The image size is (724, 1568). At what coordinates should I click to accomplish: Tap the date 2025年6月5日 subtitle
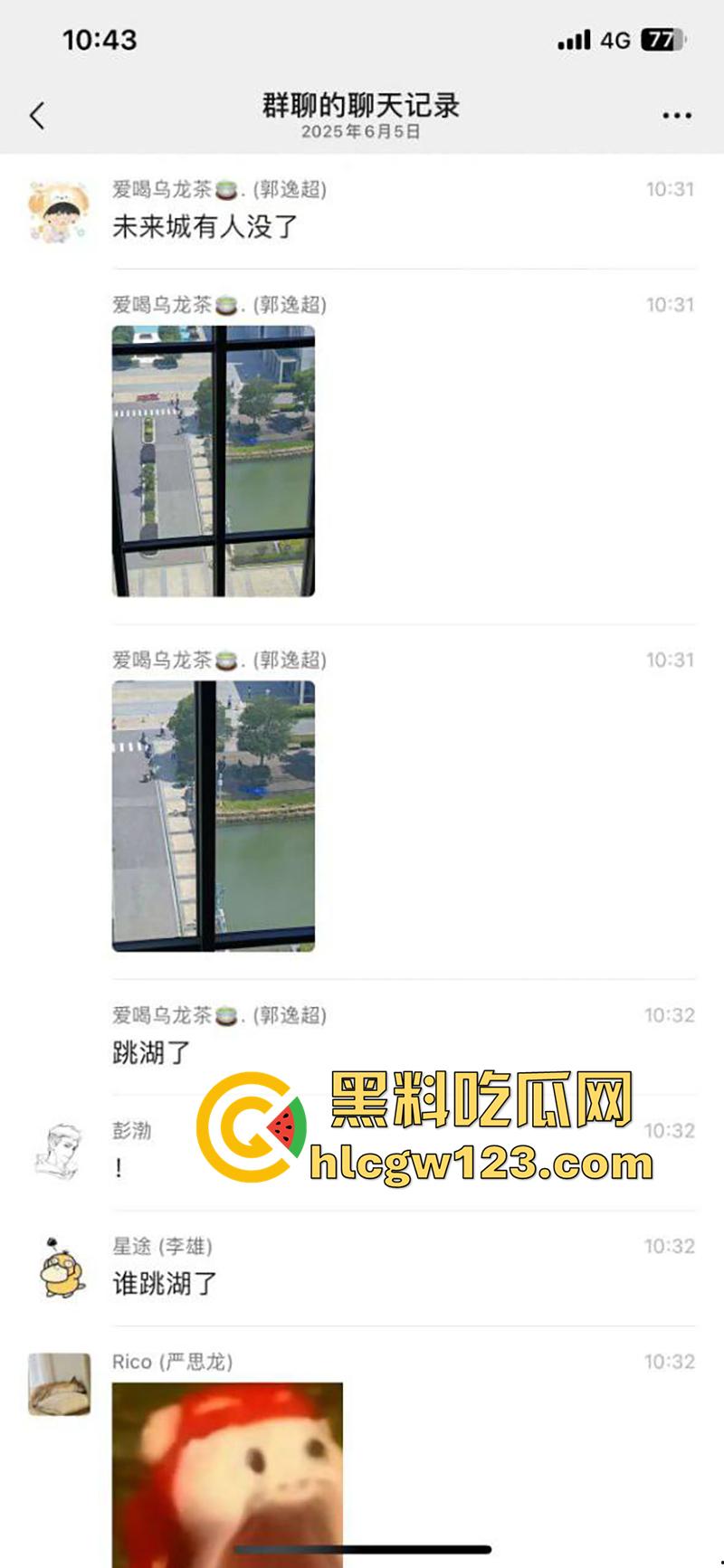pos(361,134)
